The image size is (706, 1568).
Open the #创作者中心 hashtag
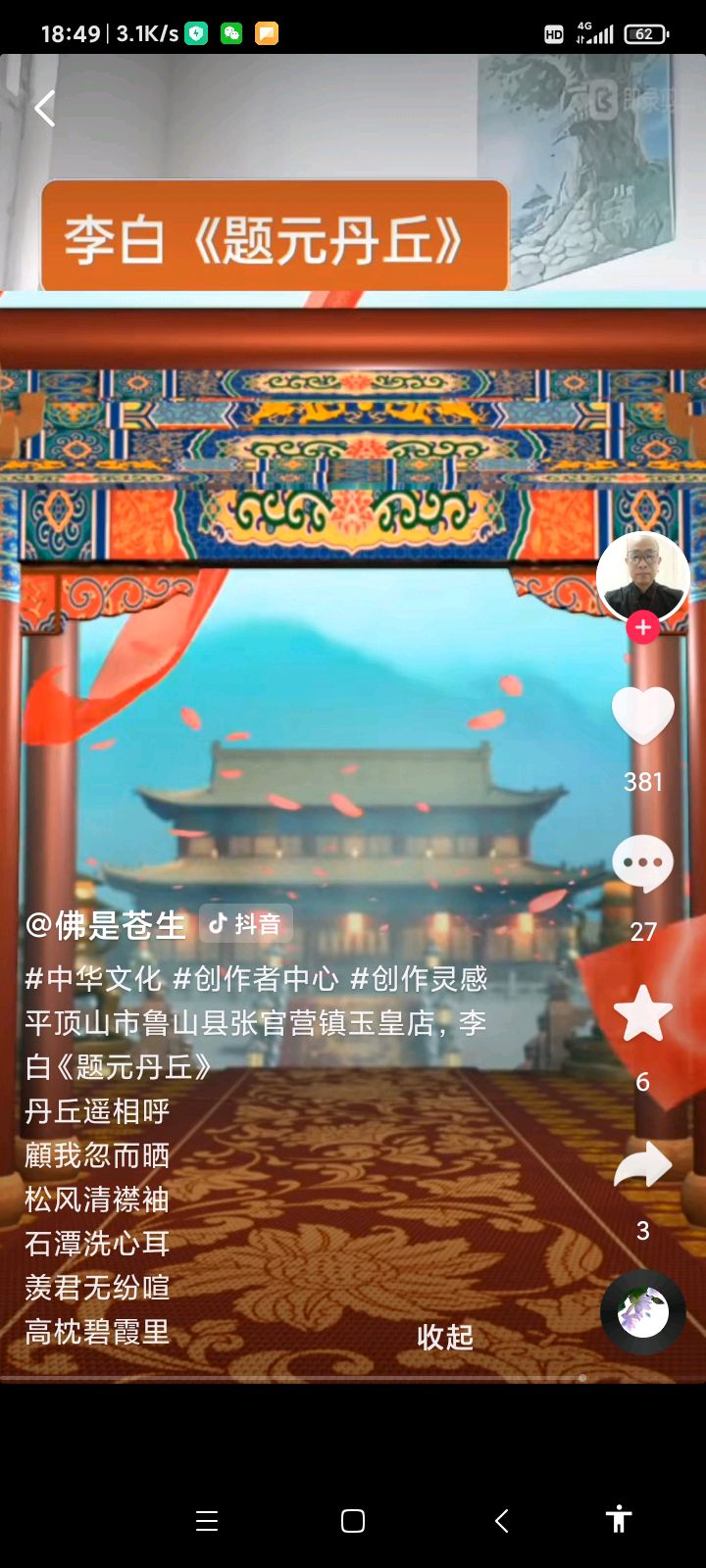click(256, 978)
